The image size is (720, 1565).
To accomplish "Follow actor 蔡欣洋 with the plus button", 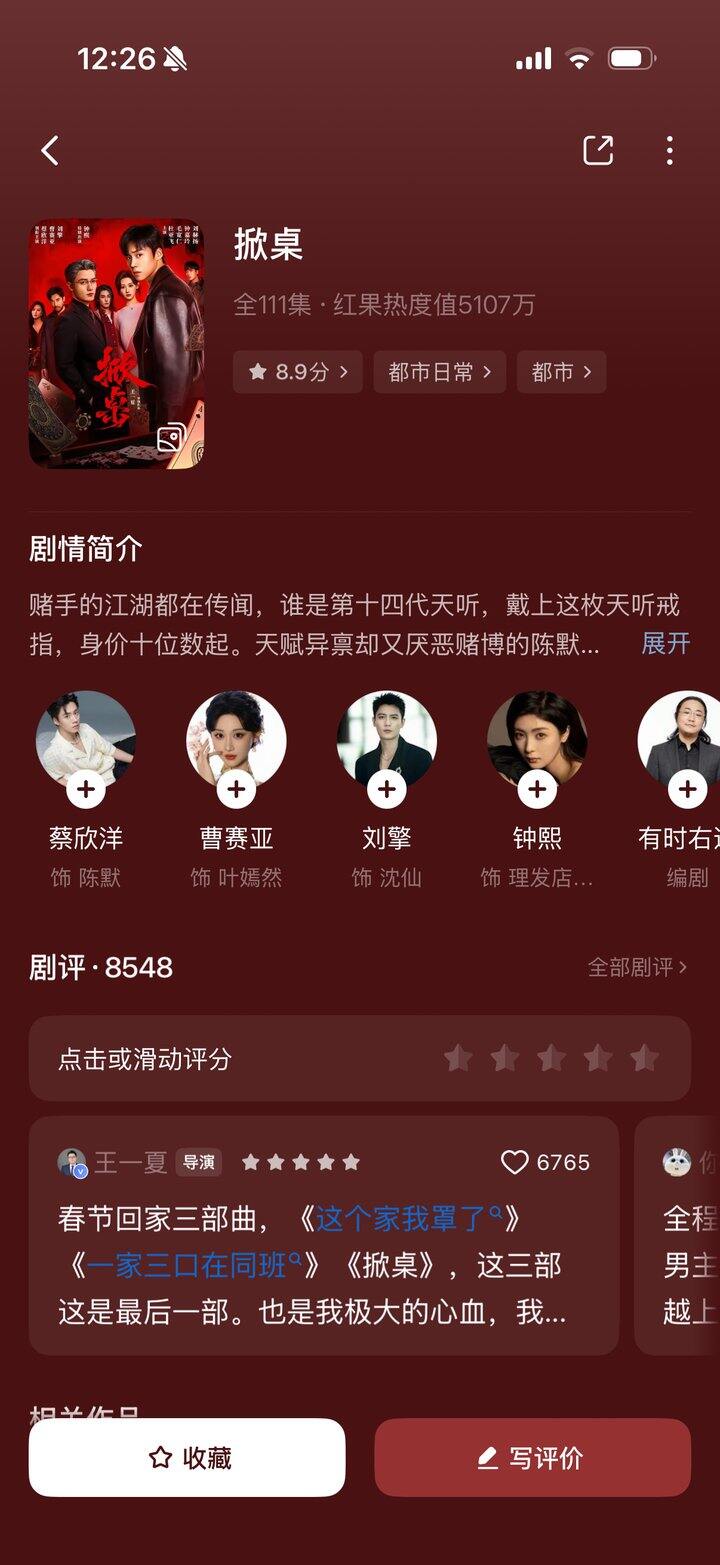I will coord(86,788).
